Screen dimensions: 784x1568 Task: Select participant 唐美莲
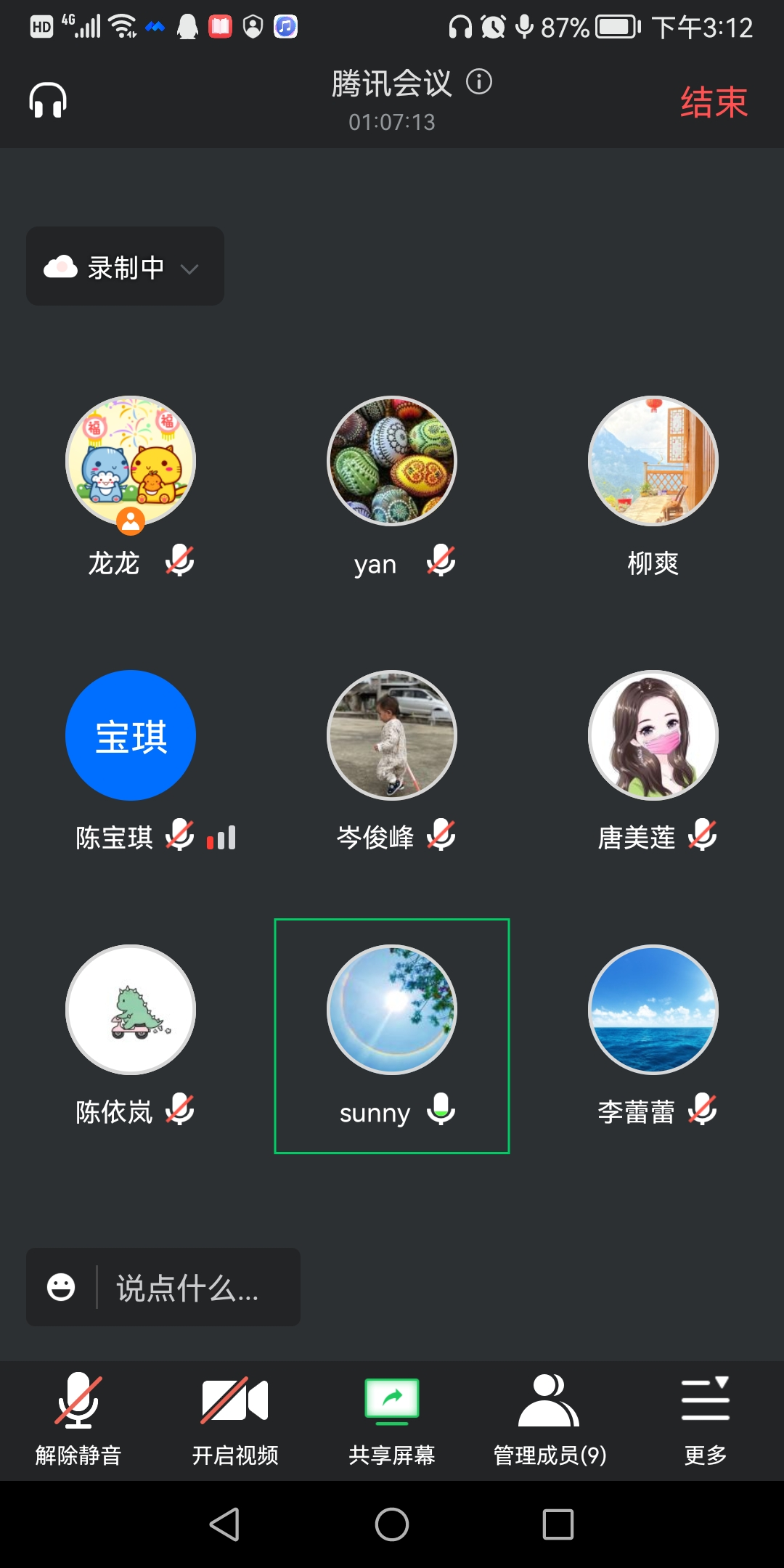(653, 735)
